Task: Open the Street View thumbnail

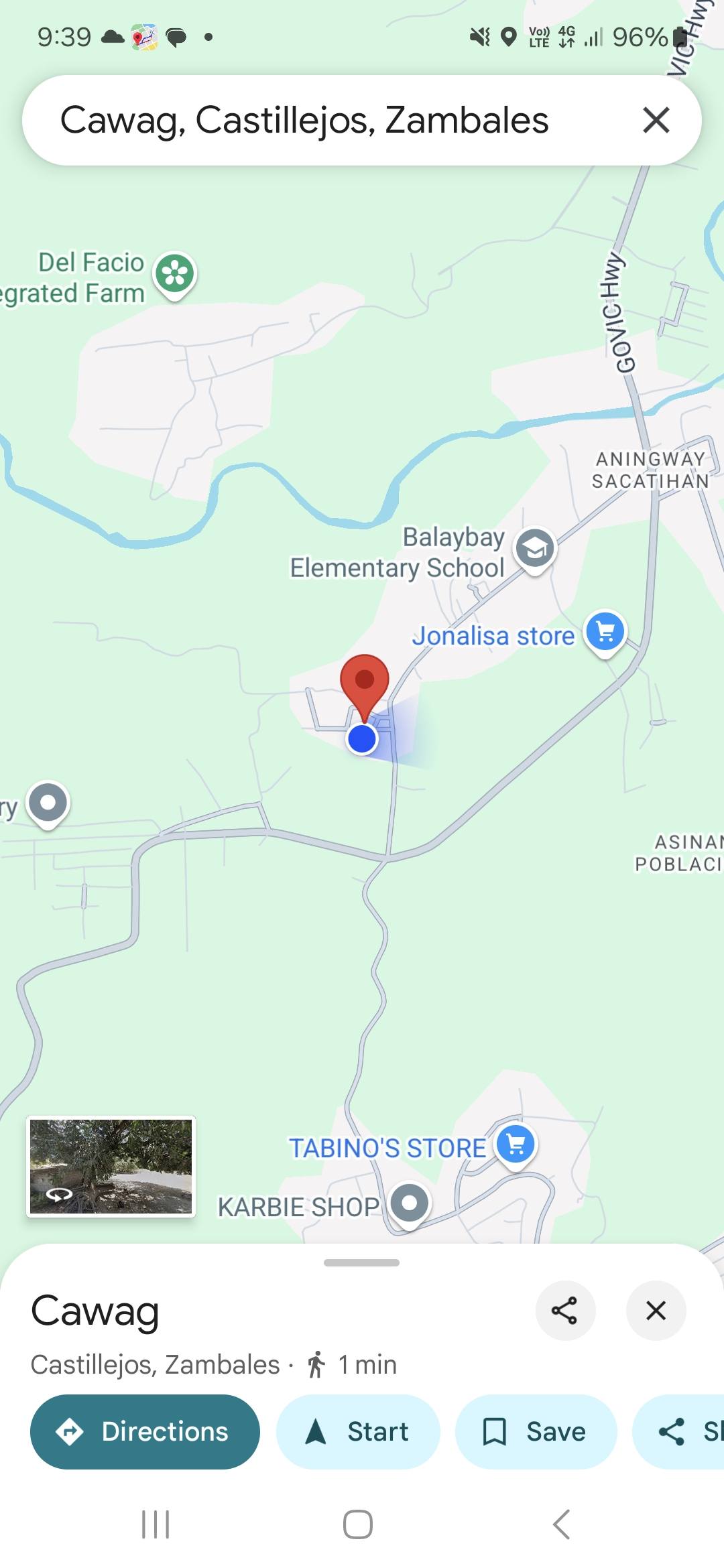Action: [111, 1167]
